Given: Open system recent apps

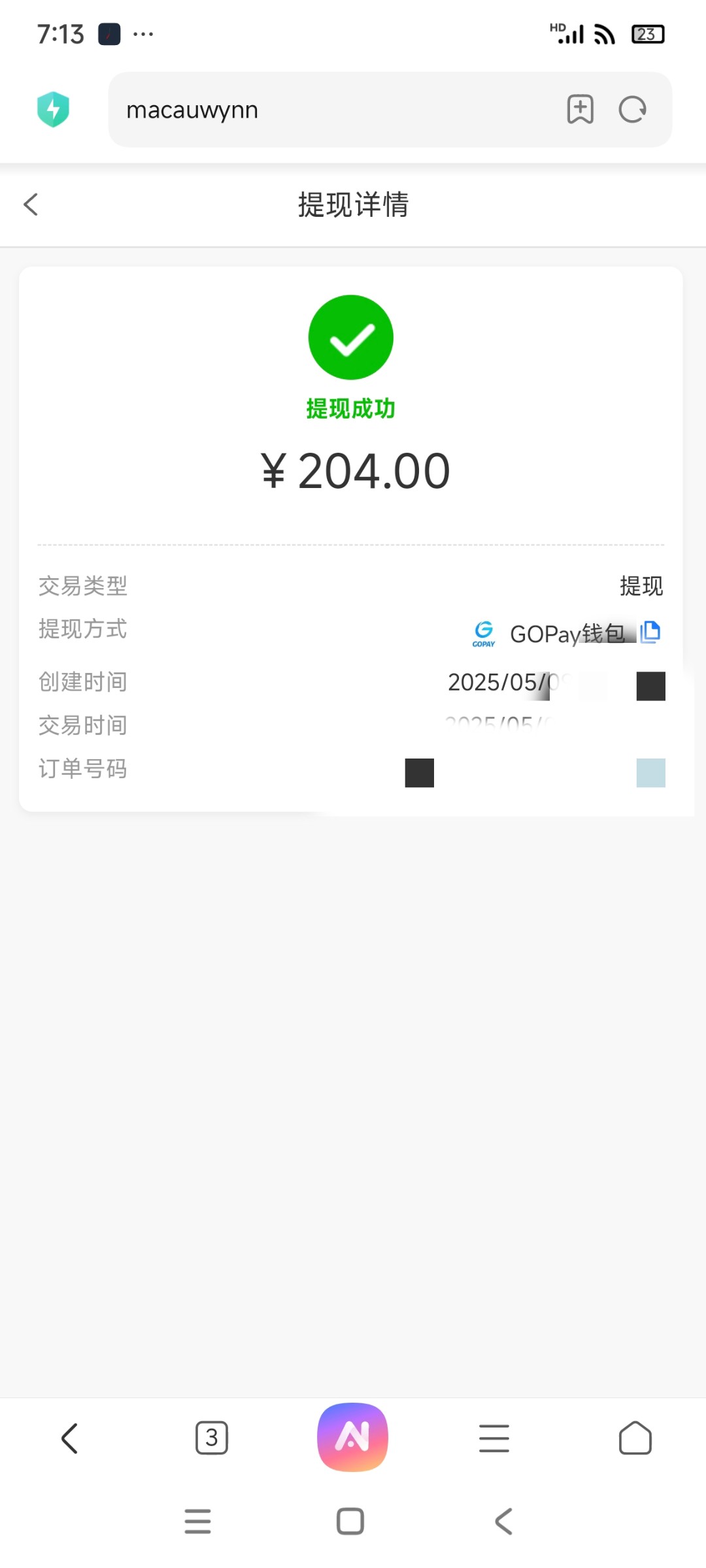Looking at the screenshot, I should point(197,1521).
